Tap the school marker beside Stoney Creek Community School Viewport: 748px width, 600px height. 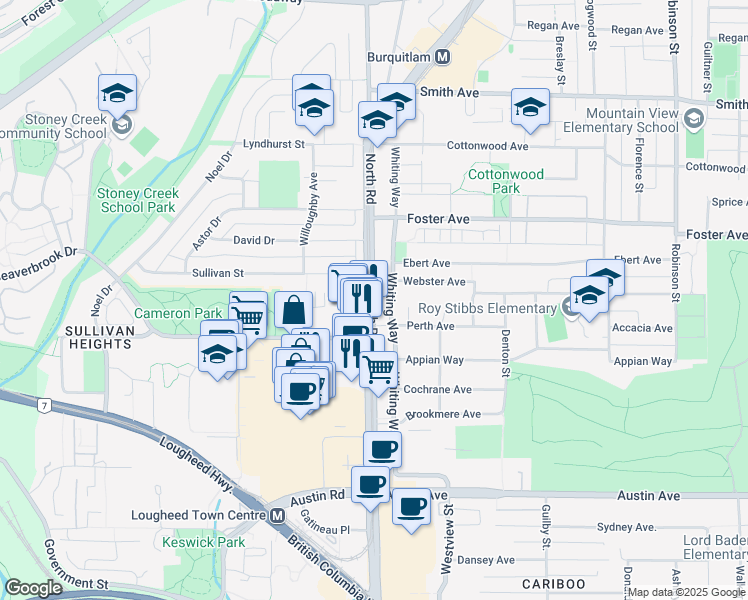point(118,94)
